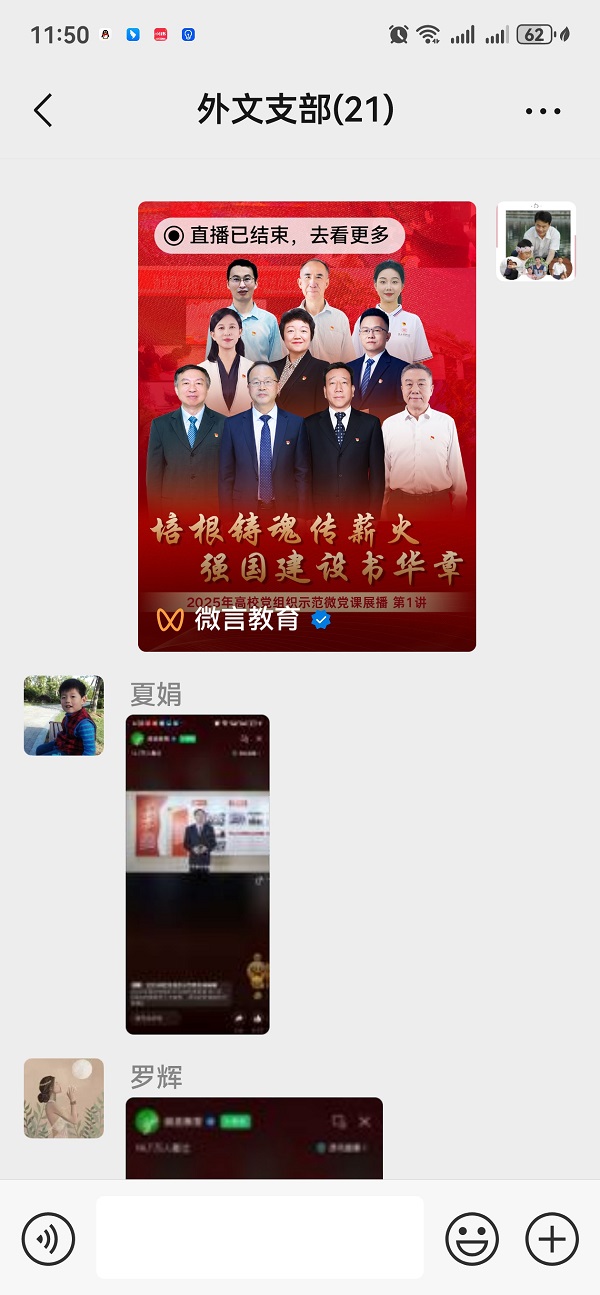Go back from the 外文支部 chat
Image resolution: width=600 pixels, height=1295 pixels.
click(x=43, y=110)
